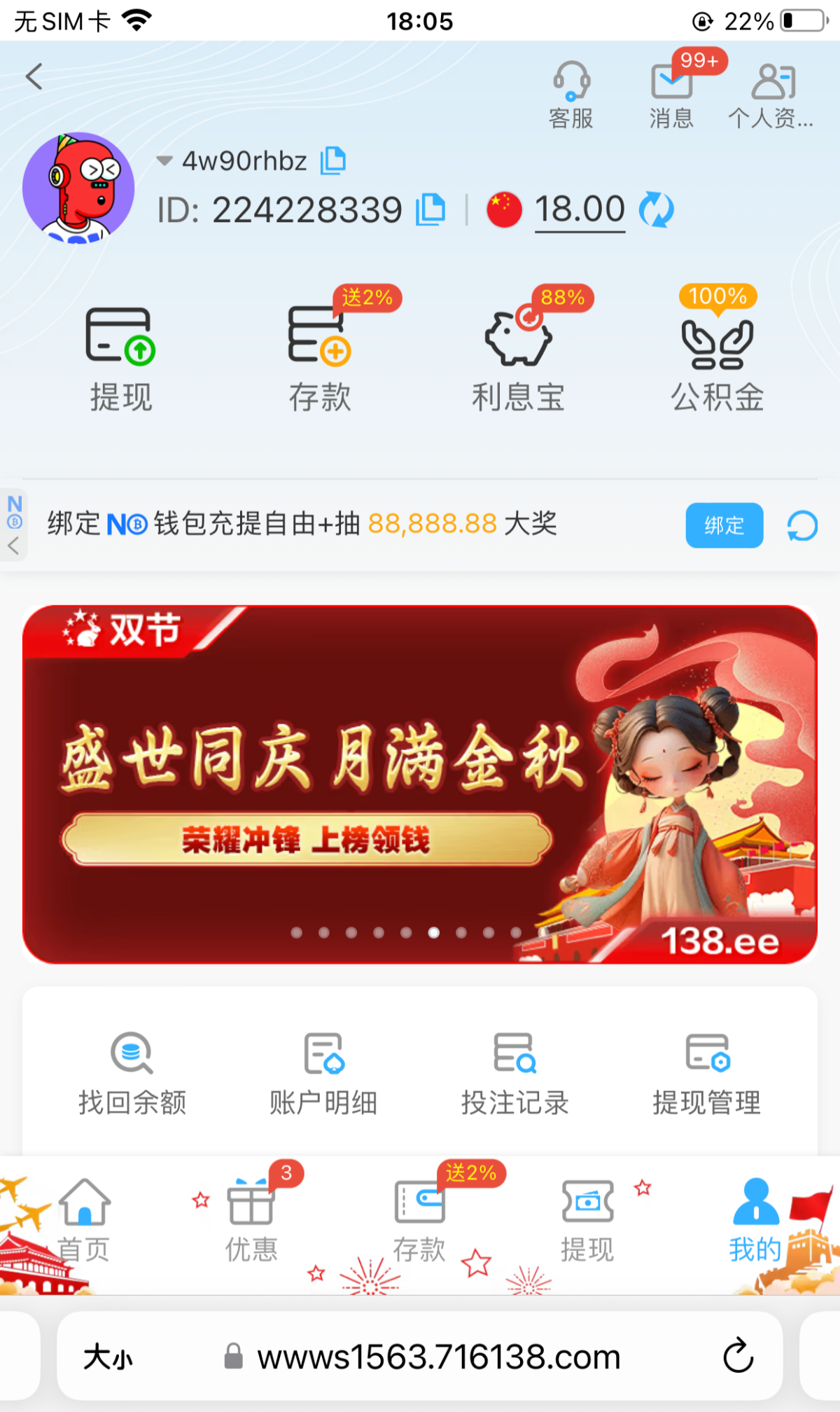
Task: Tap the underlined 18.00 balance amount
Action: [580, 209]
